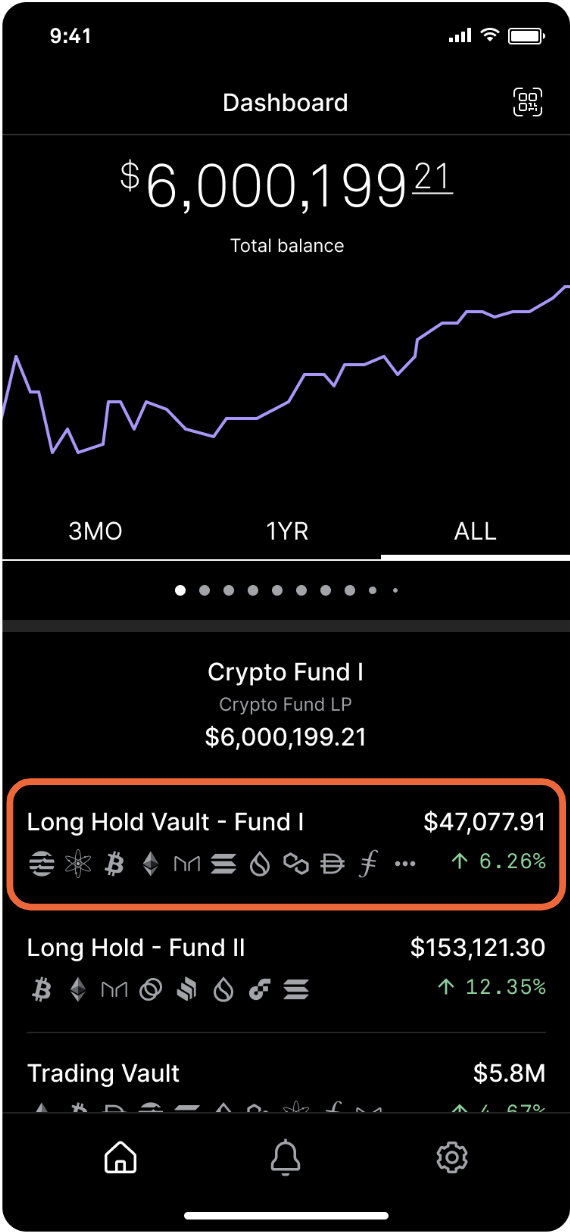Open the settings gear tab

(452, 1157)
